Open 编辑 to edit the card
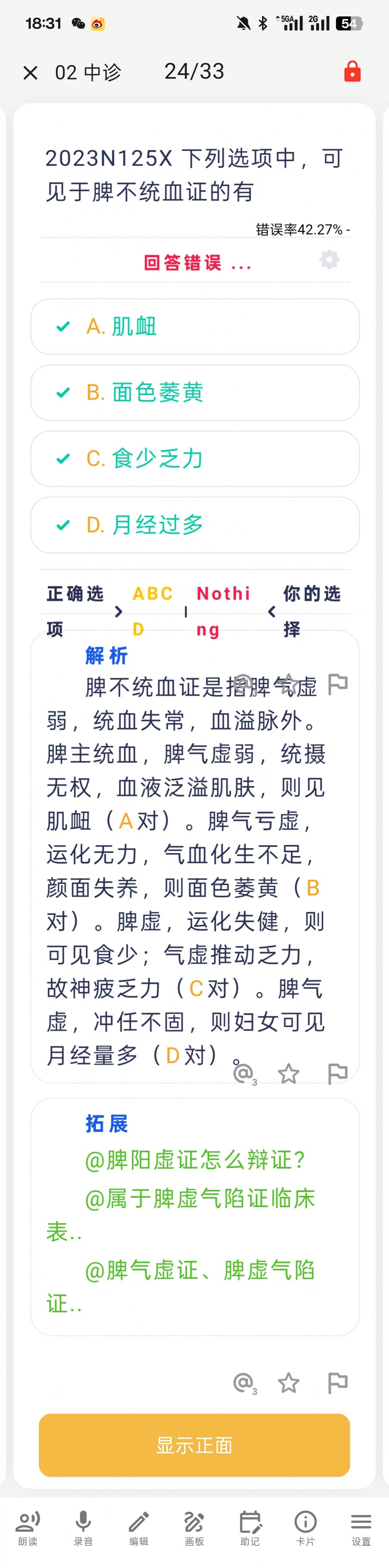 click(138, 1527)
